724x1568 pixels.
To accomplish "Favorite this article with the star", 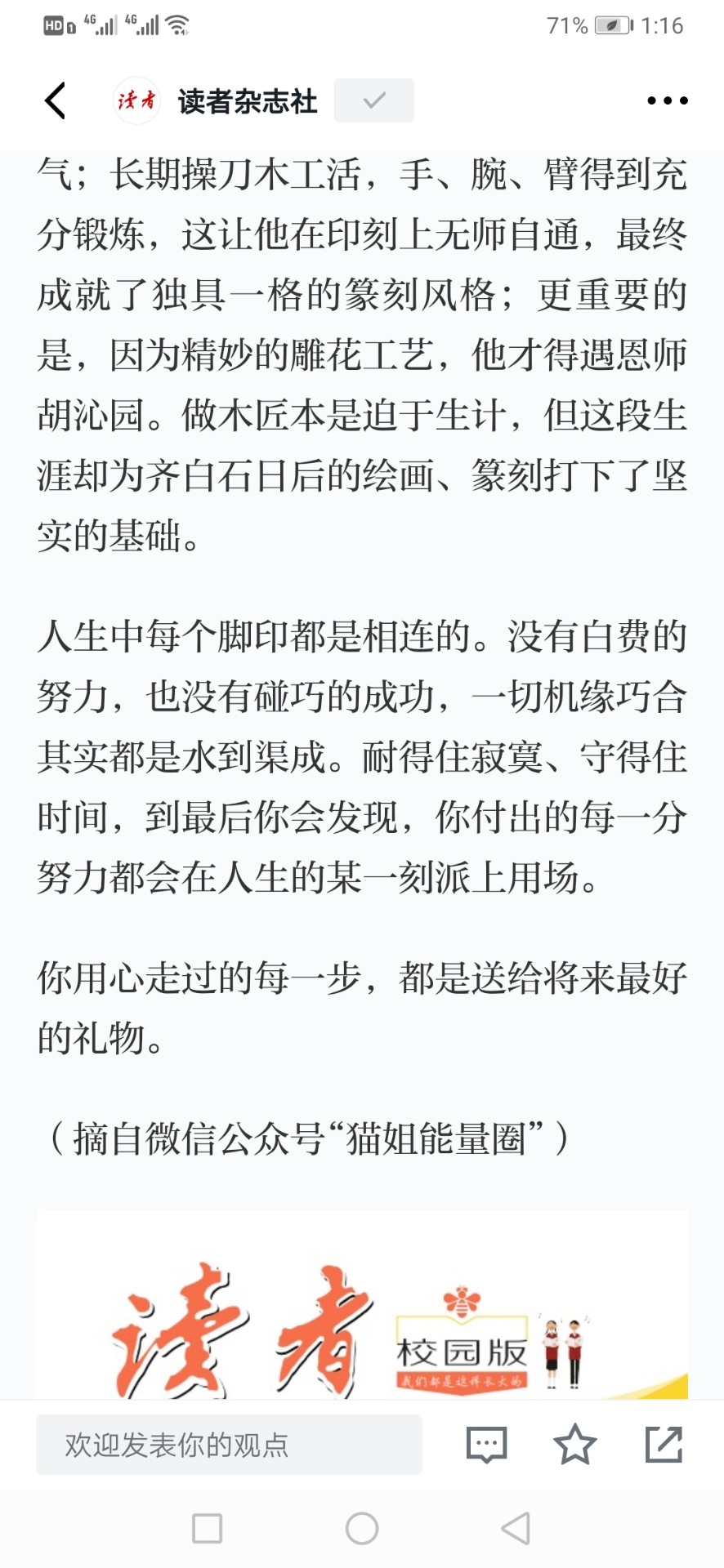I will click(x=575, y=1444).
